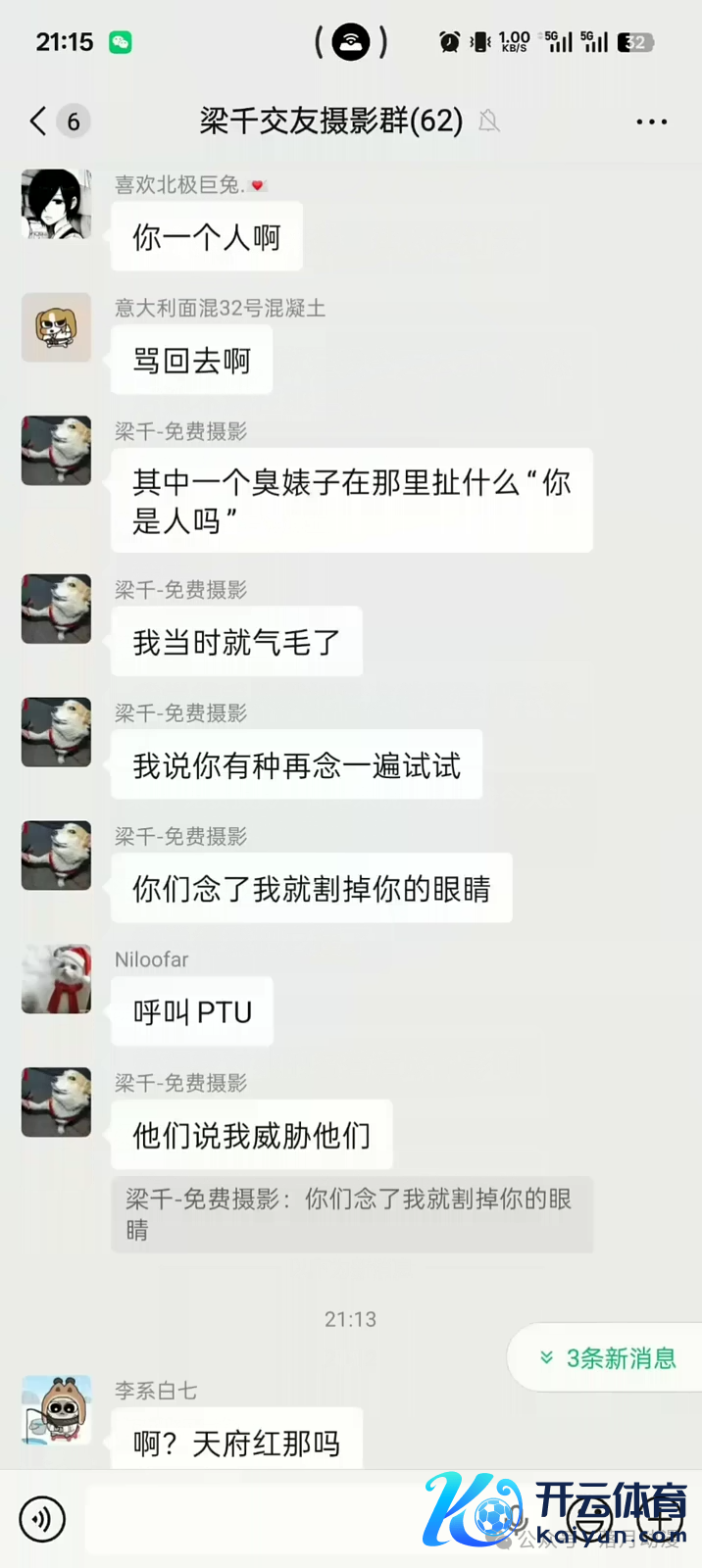Switch to voice message input

[x=42, y=1519]
